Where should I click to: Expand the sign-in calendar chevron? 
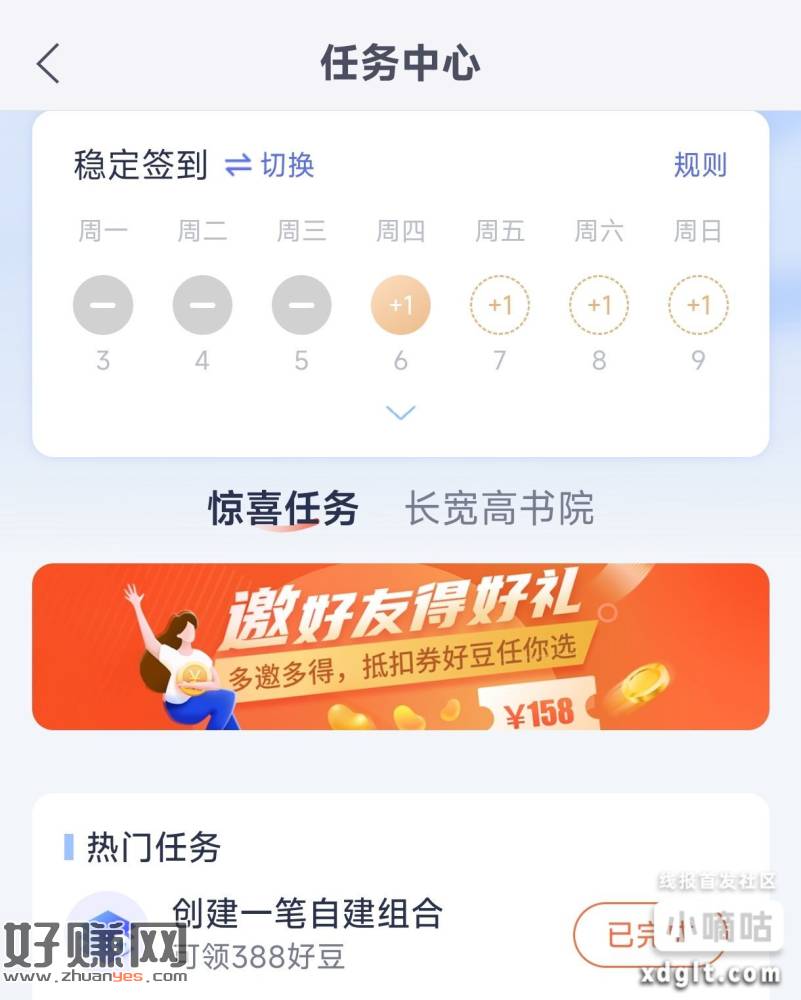click(x=400, y=412)
